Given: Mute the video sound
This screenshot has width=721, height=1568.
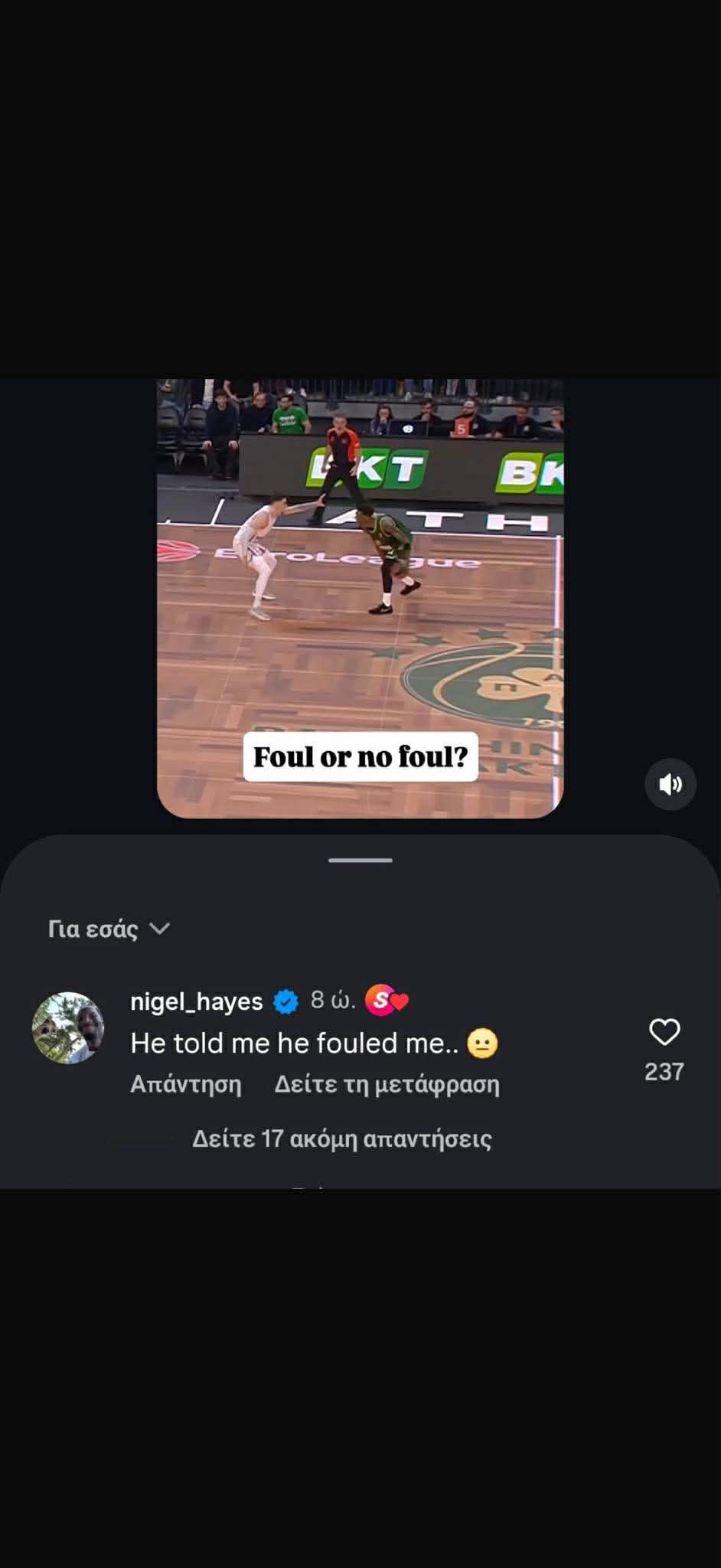Looking at the screenshot, I should (670, 784).
